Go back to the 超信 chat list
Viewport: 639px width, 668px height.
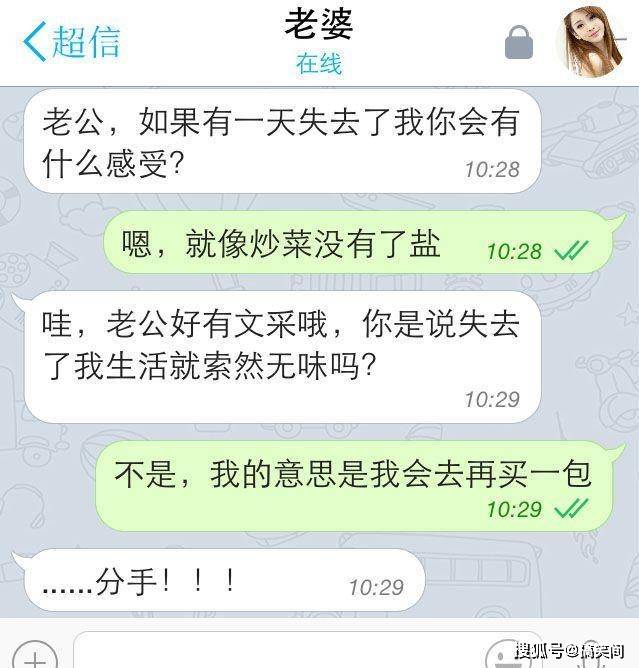click(70, 42)
